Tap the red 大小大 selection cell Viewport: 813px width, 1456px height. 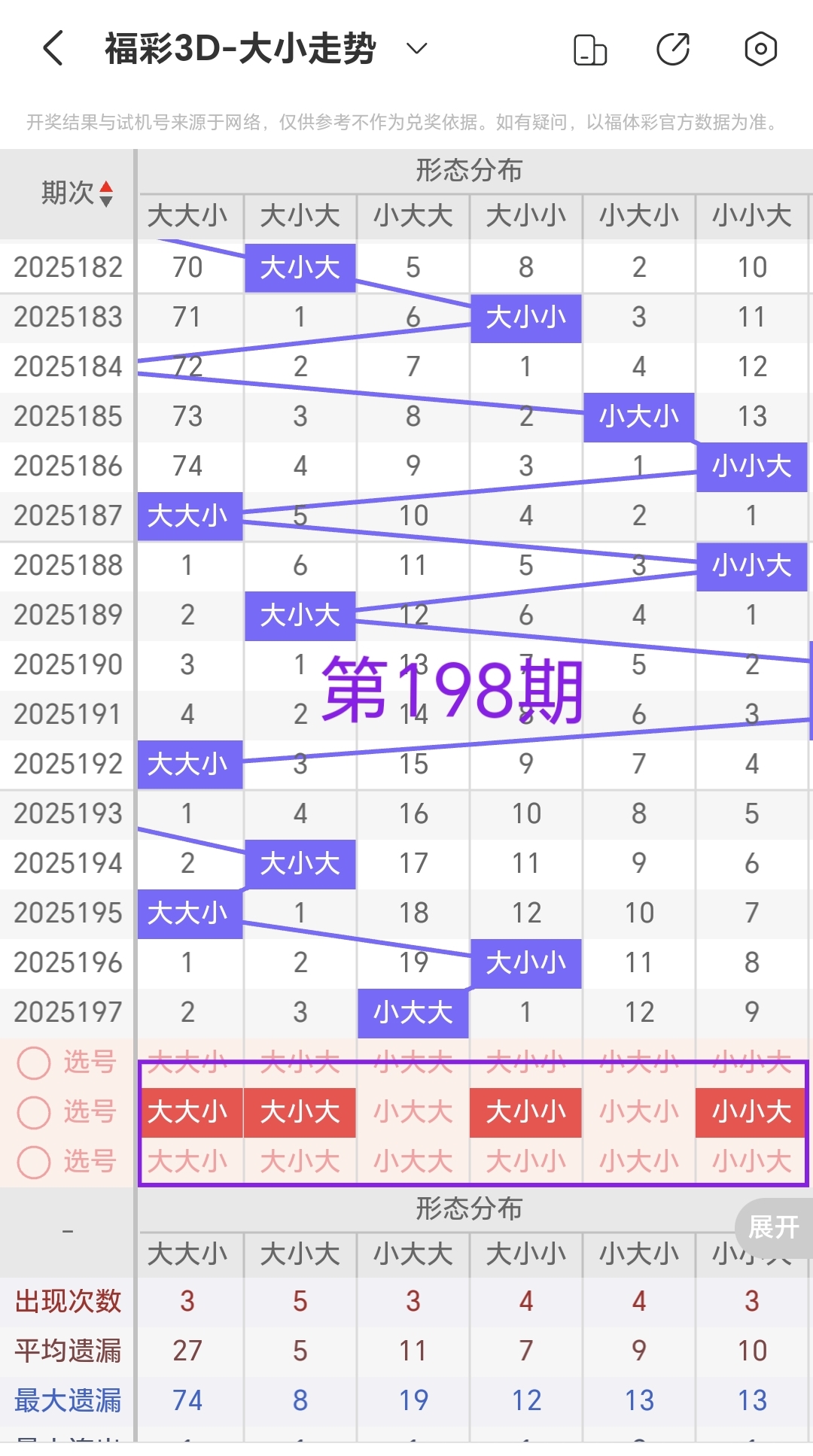click(300, 1113)
